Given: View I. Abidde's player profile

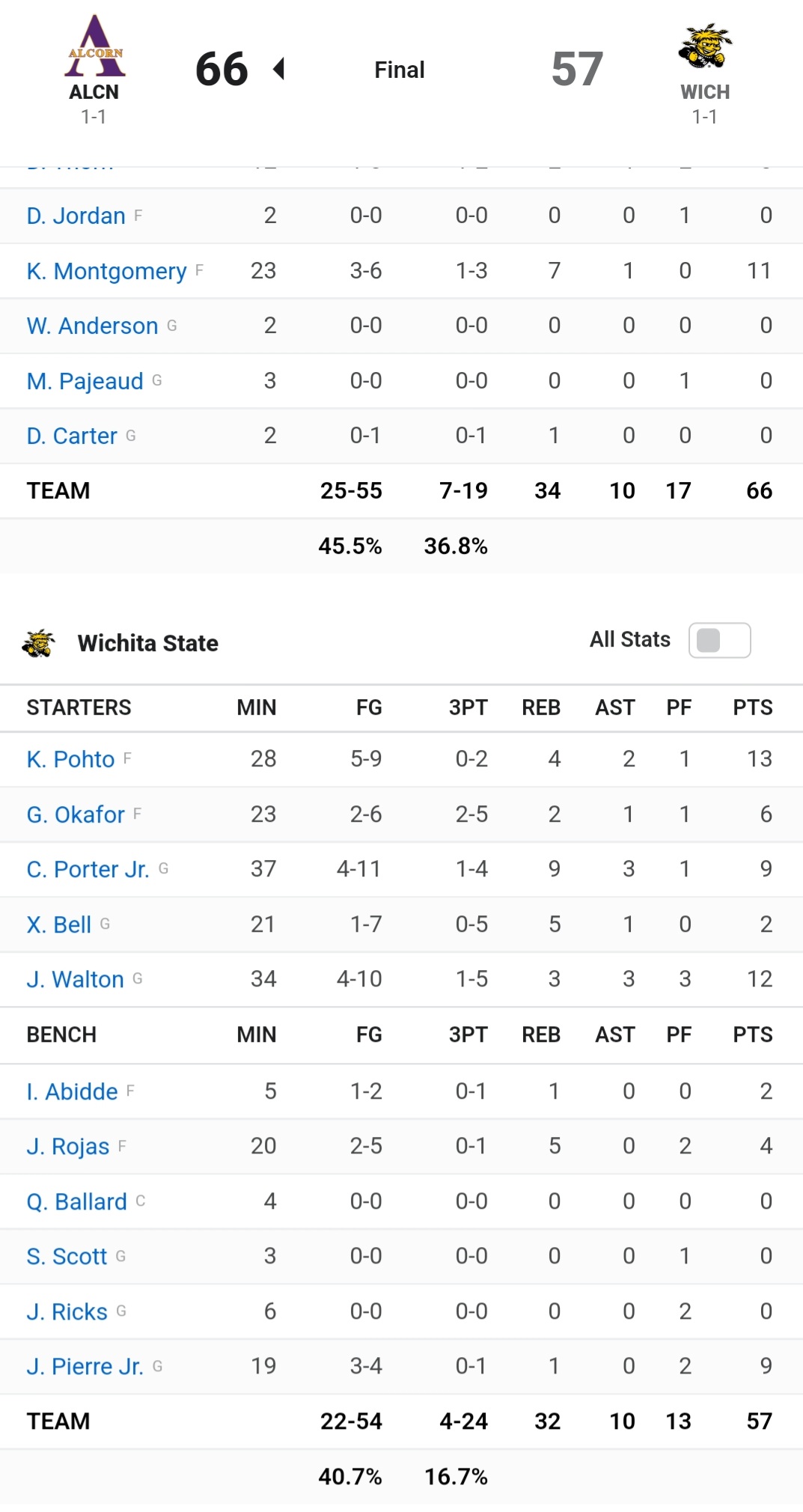Looking at the screenshot, I should [72, 1091].
